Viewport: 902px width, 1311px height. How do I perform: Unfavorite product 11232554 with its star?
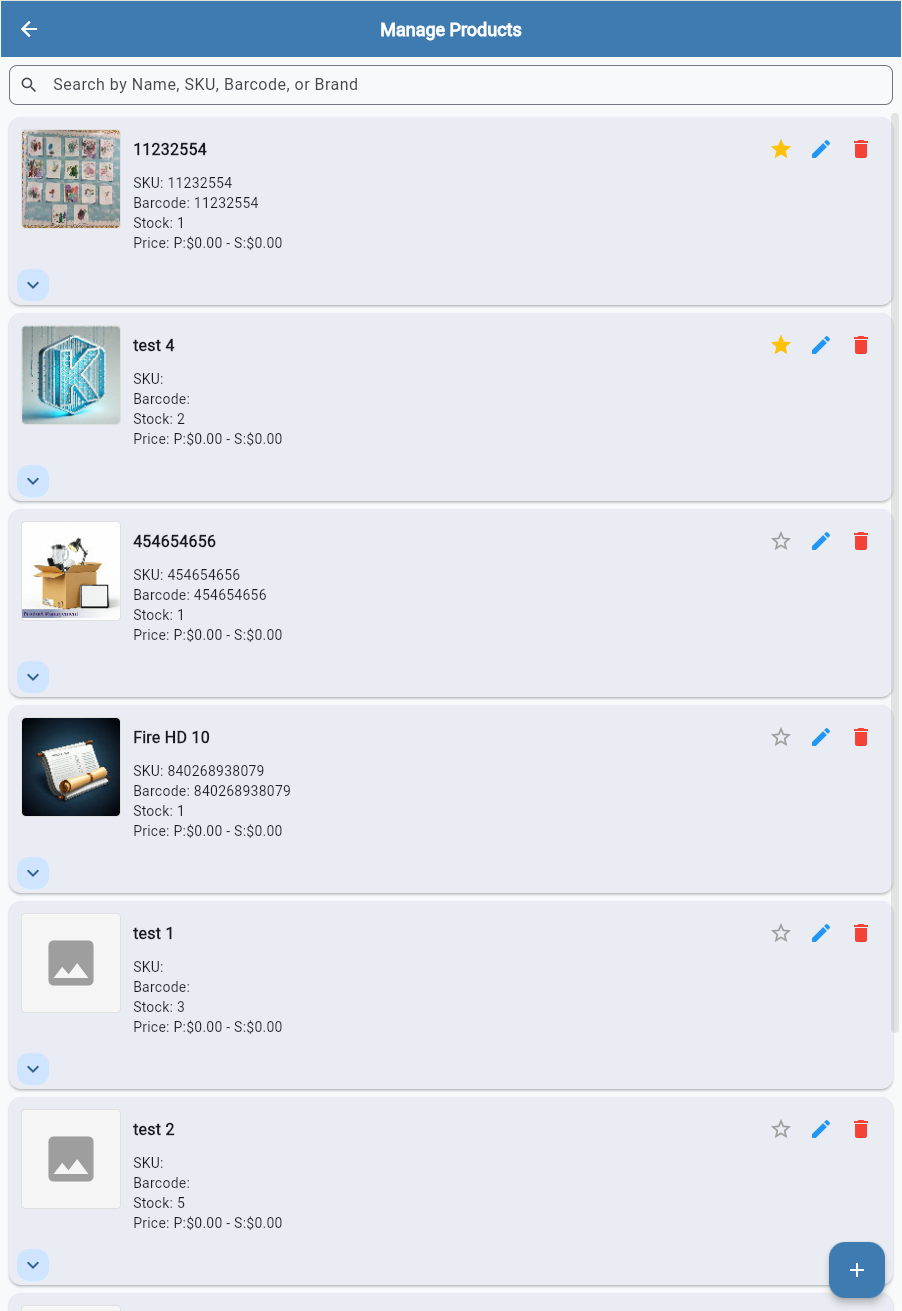coord(781,149)
